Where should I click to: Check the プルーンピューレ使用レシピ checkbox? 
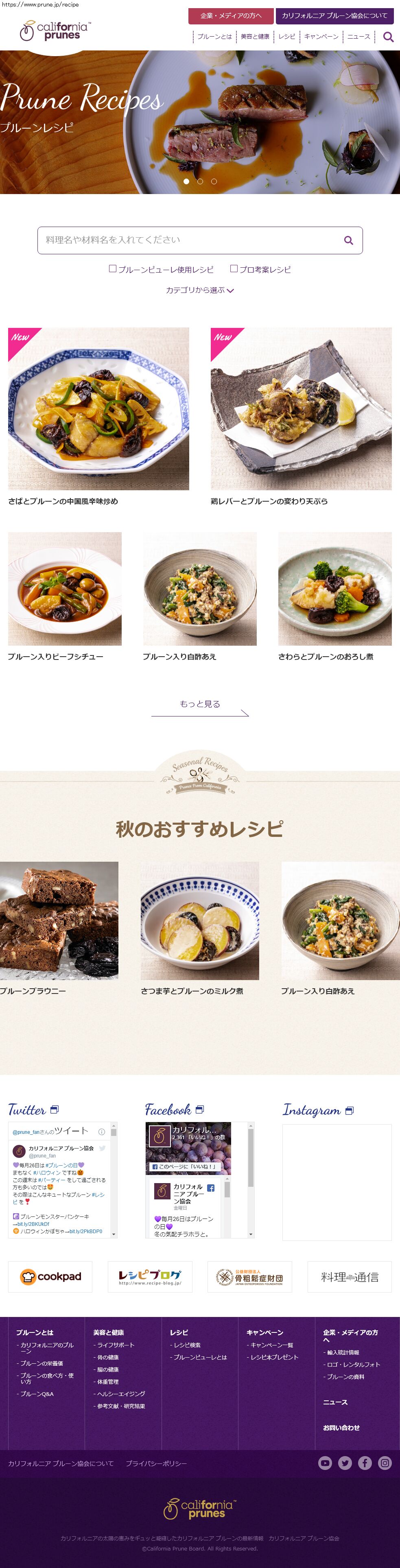(113, 269)
